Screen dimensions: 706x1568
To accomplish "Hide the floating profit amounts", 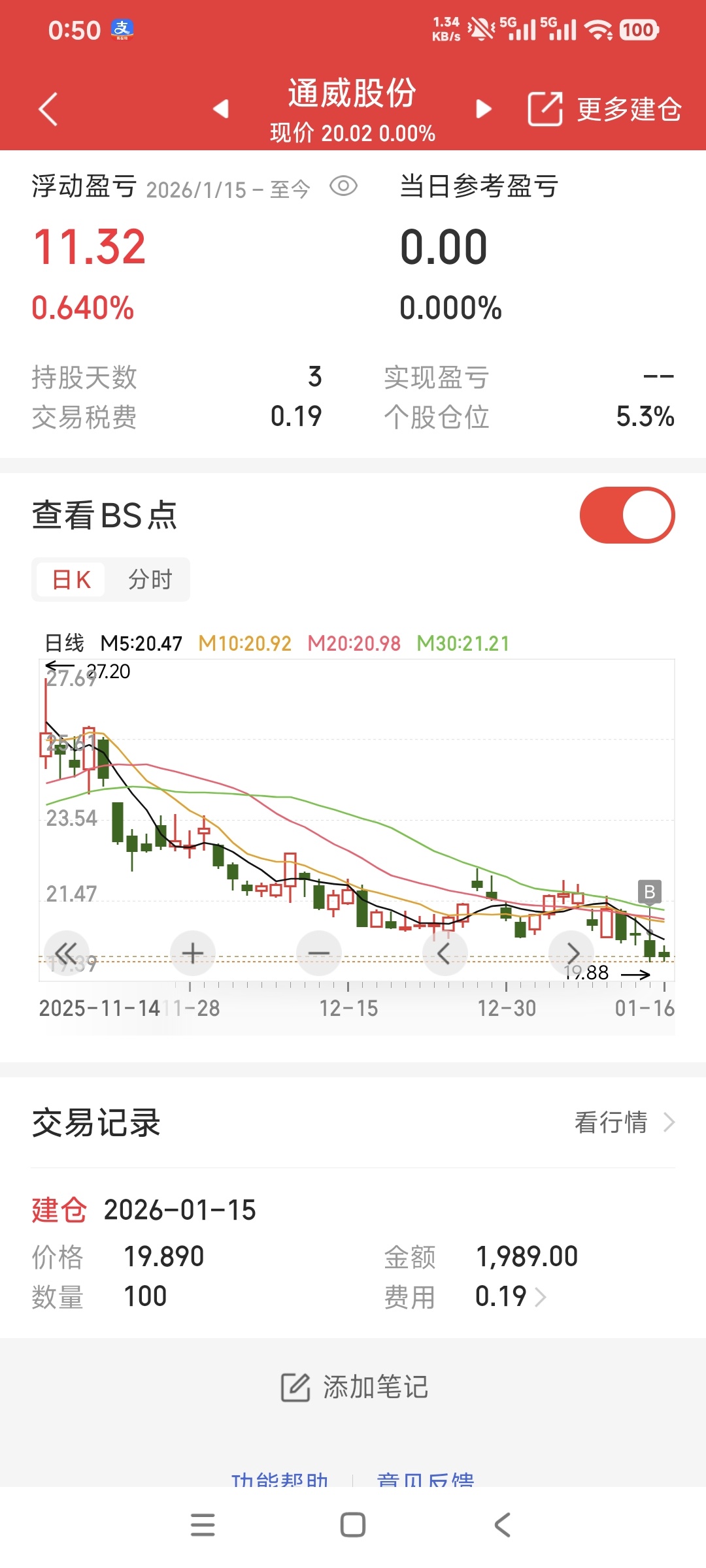I will pos(343,187).
